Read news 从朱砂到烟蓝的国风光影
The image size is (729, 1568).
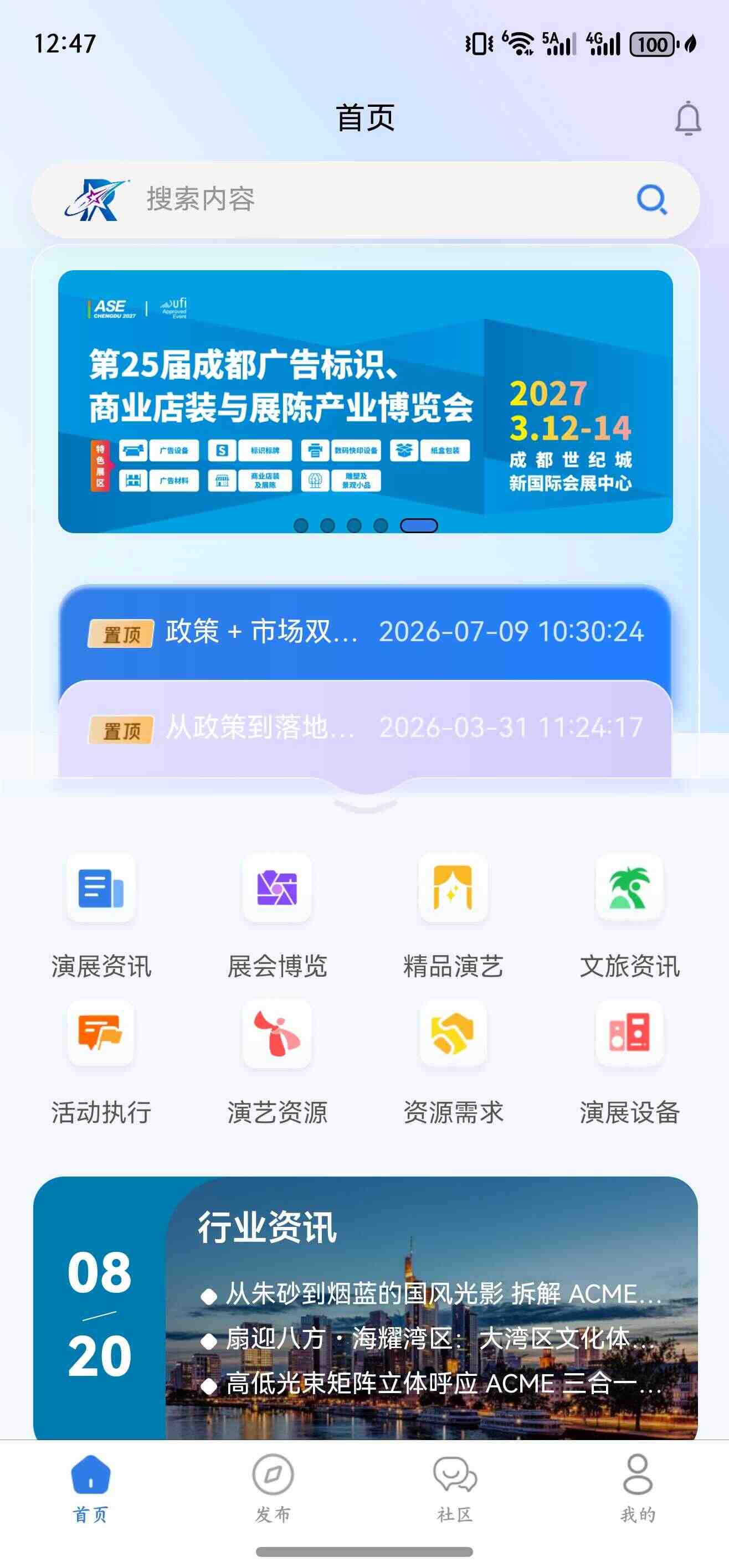pos(433,1293)
